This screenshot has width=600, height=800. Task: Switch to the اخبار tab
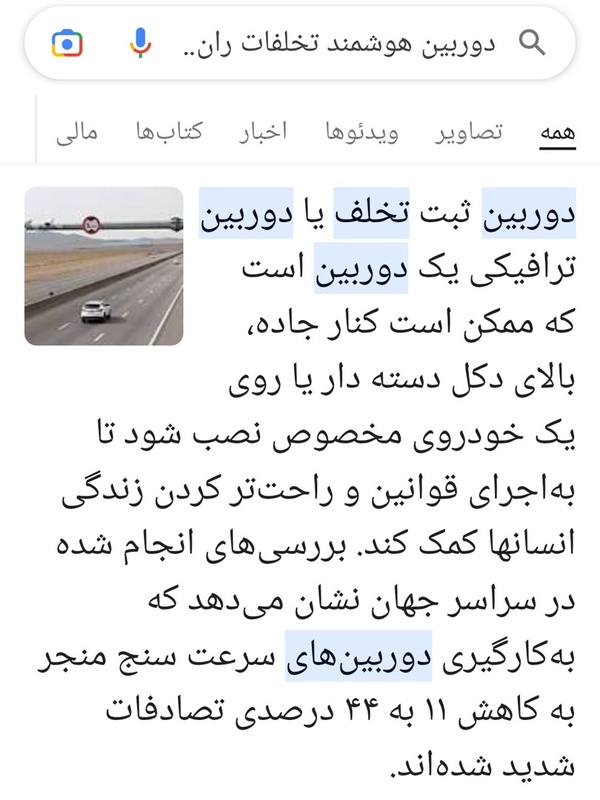(x=263, y=132)
